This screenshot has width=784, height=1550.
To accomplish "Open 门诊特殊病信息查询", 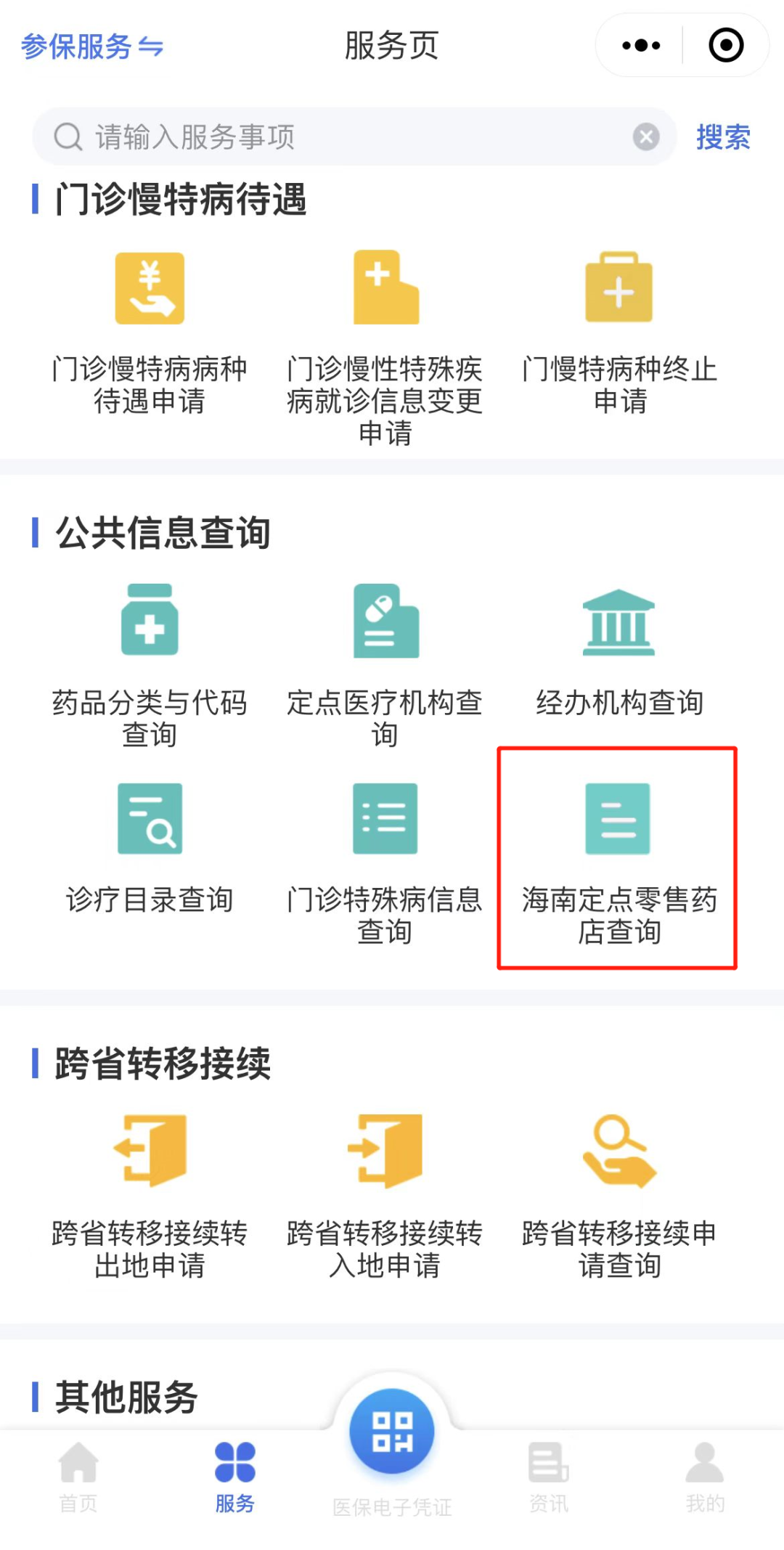I will [x=385, y=864].
